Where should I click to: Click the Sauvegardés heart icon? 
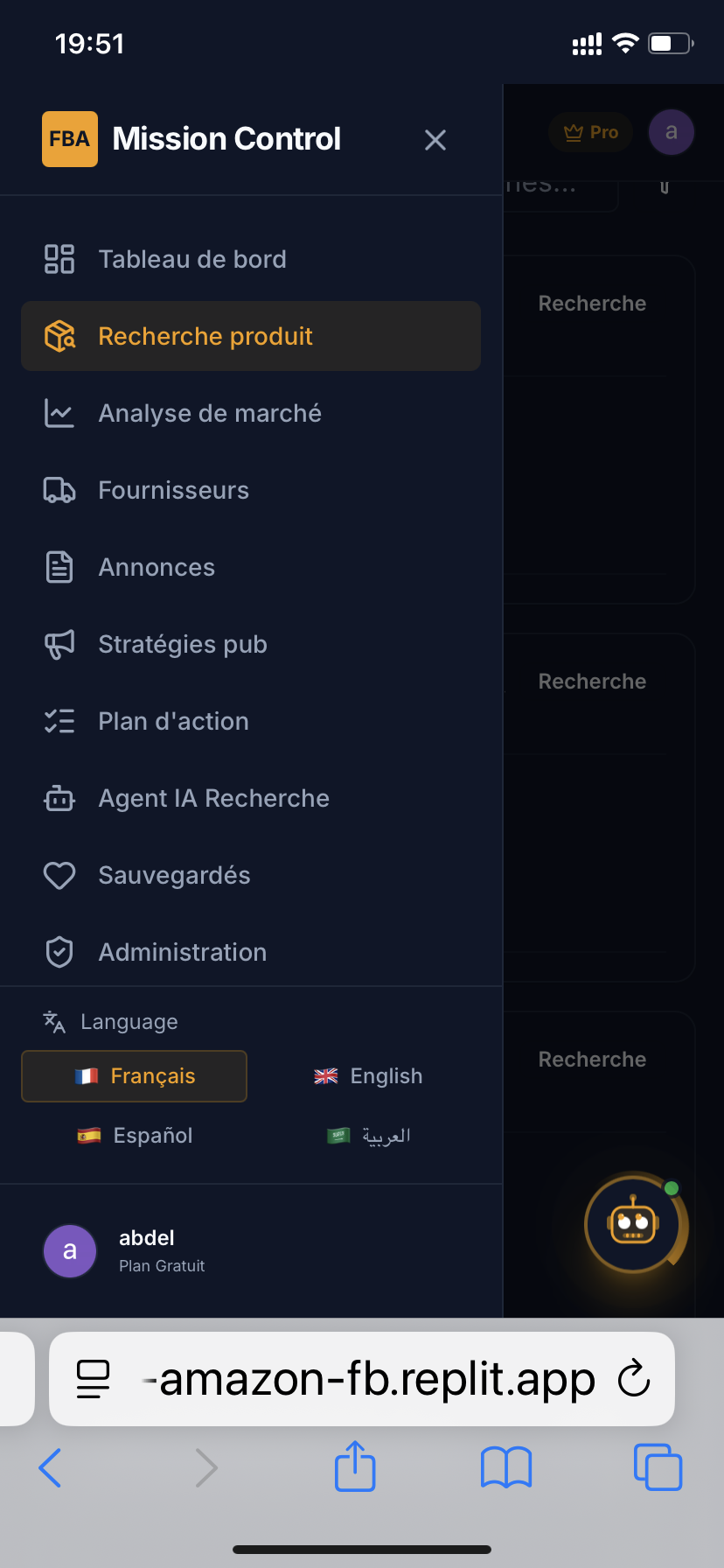click(59, 874)
